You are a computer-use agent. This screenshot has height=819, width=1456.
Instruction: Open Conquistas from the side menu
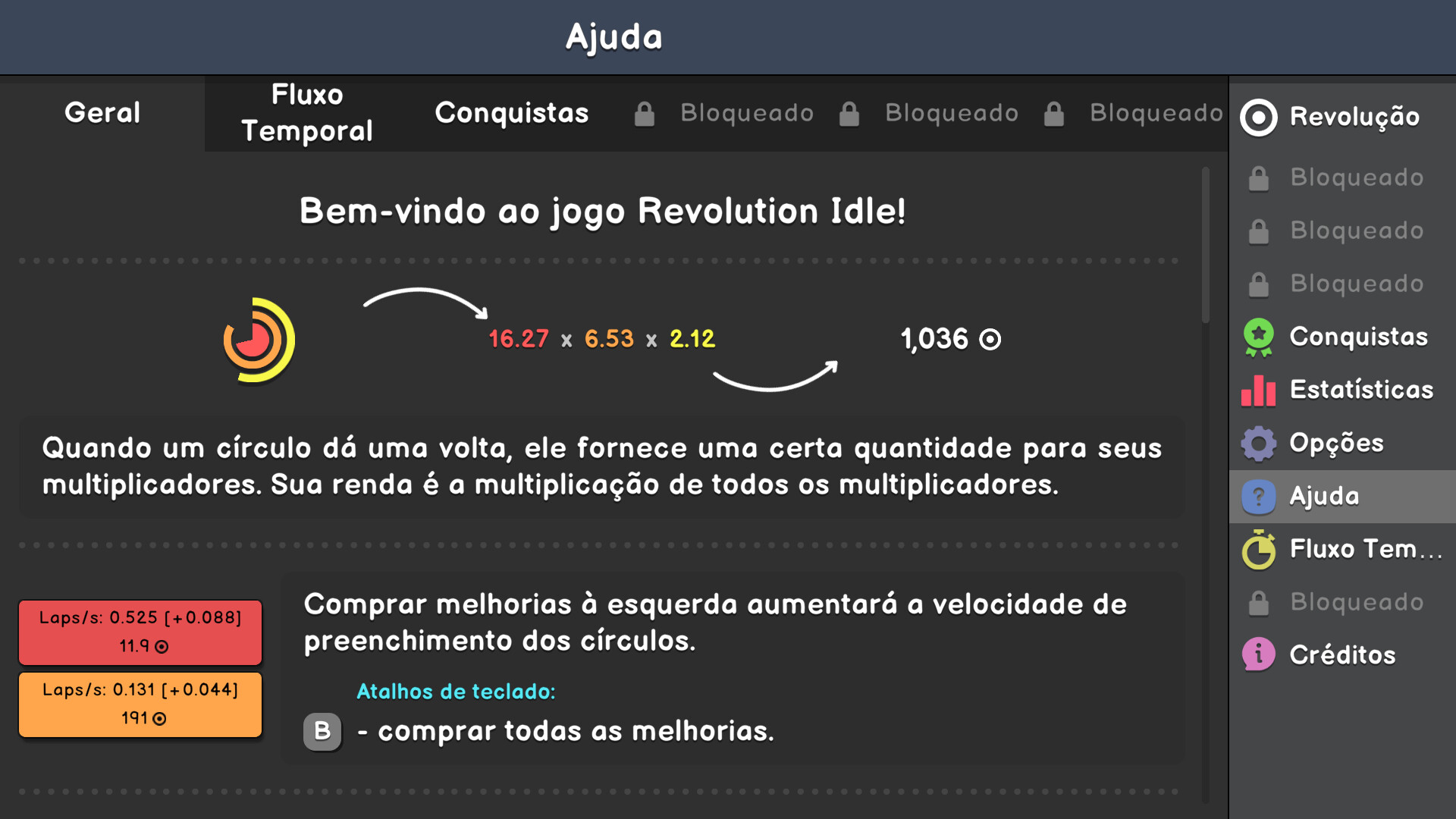[x=1341, y=337]
